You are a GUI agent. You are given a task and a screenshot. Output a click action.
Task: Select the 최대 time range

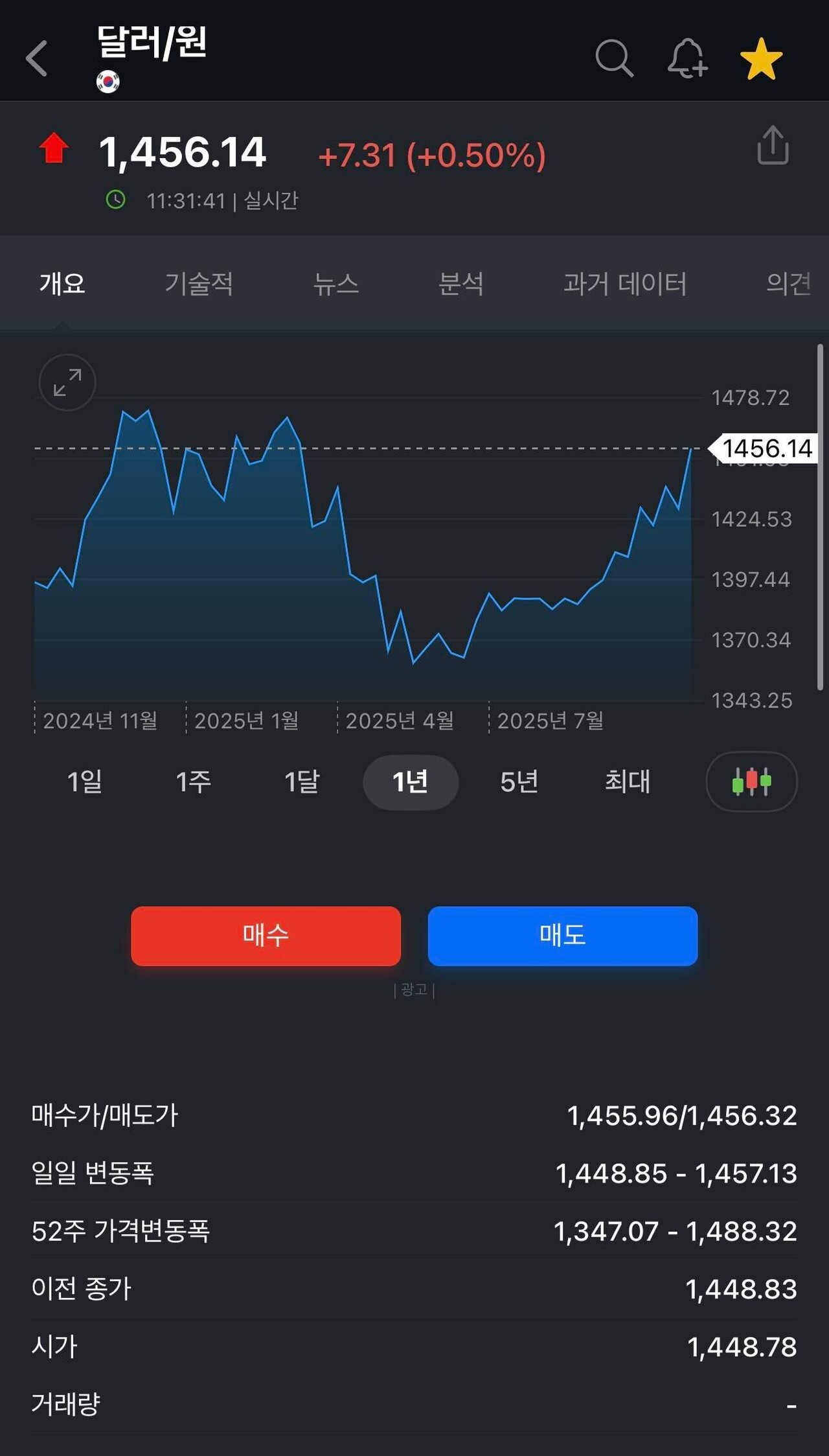[x=628, y=782]
